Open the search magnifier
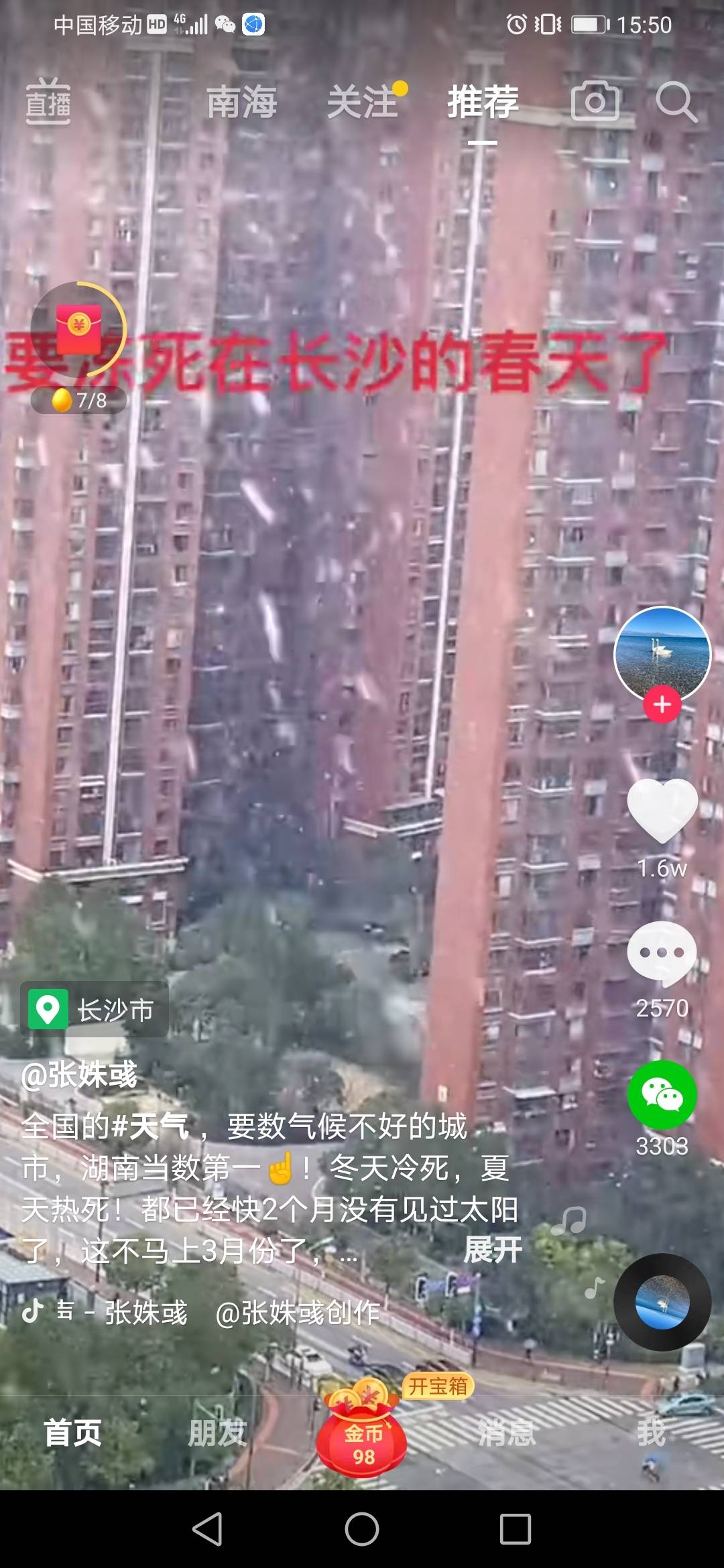Viewport: 724px width, 1568px height. (676, 103)
